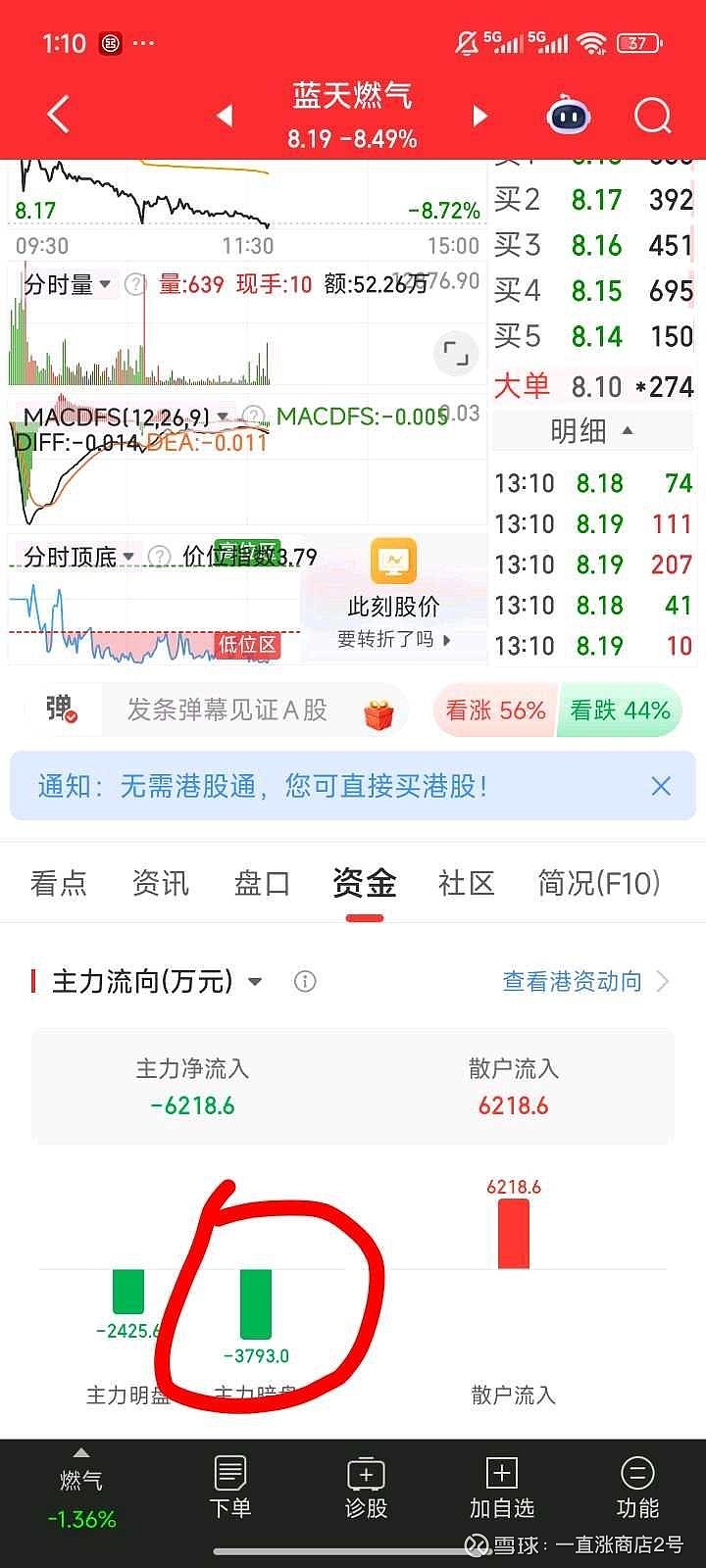Dismiss the 港股 notification banner
706x1568 pixels.
[x=662, y=785]
